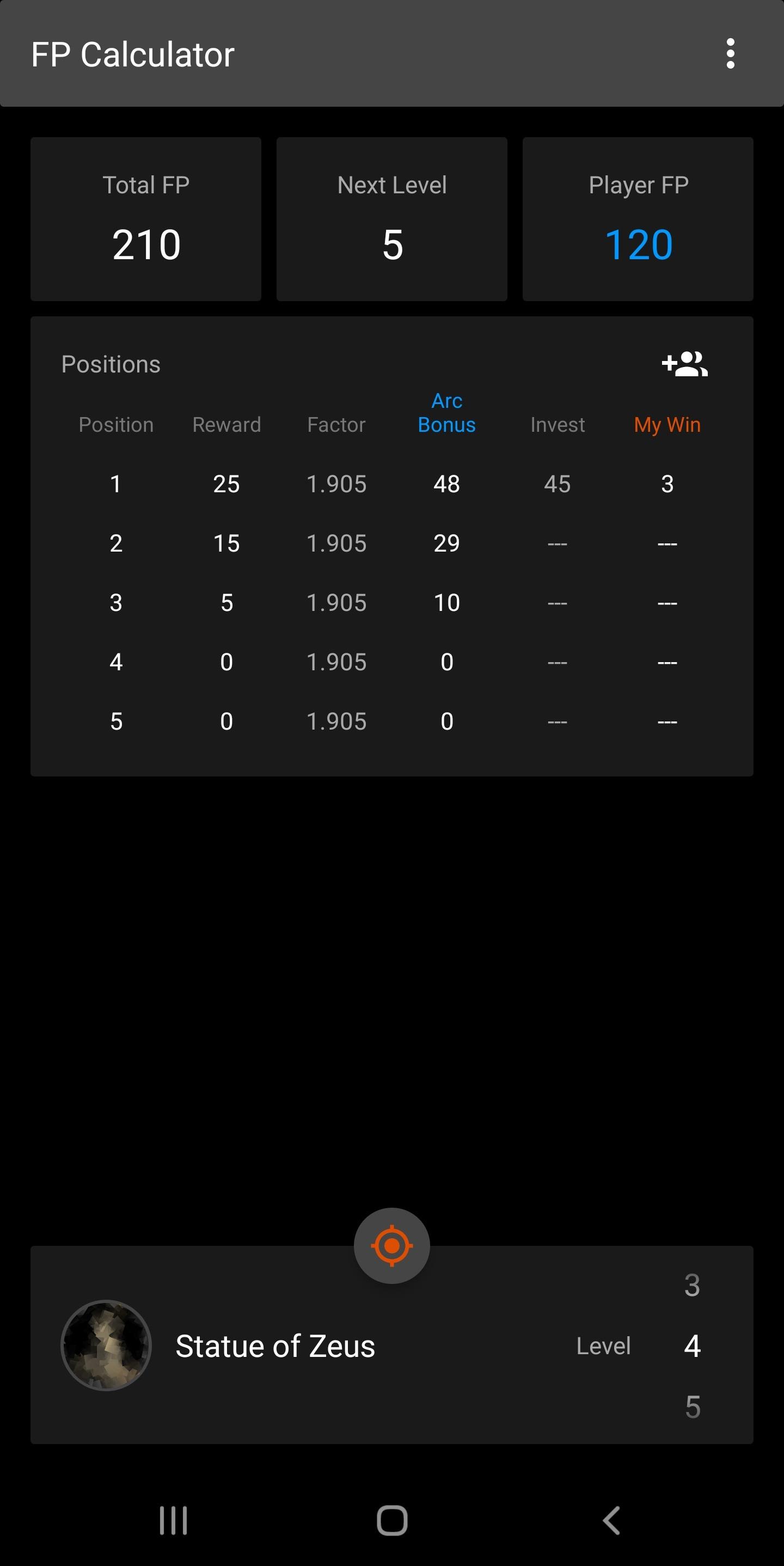Go back with the system back button
Screen dimensions: 784x1566
click(611, 1520)
